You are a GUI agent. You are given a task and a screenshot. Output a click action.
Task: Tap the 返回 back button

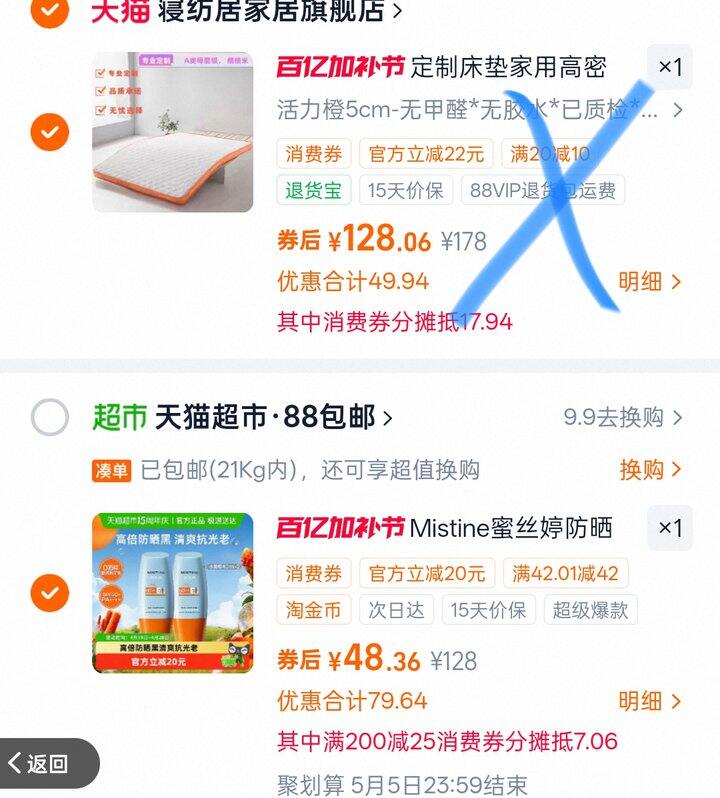tap(40, 764)
